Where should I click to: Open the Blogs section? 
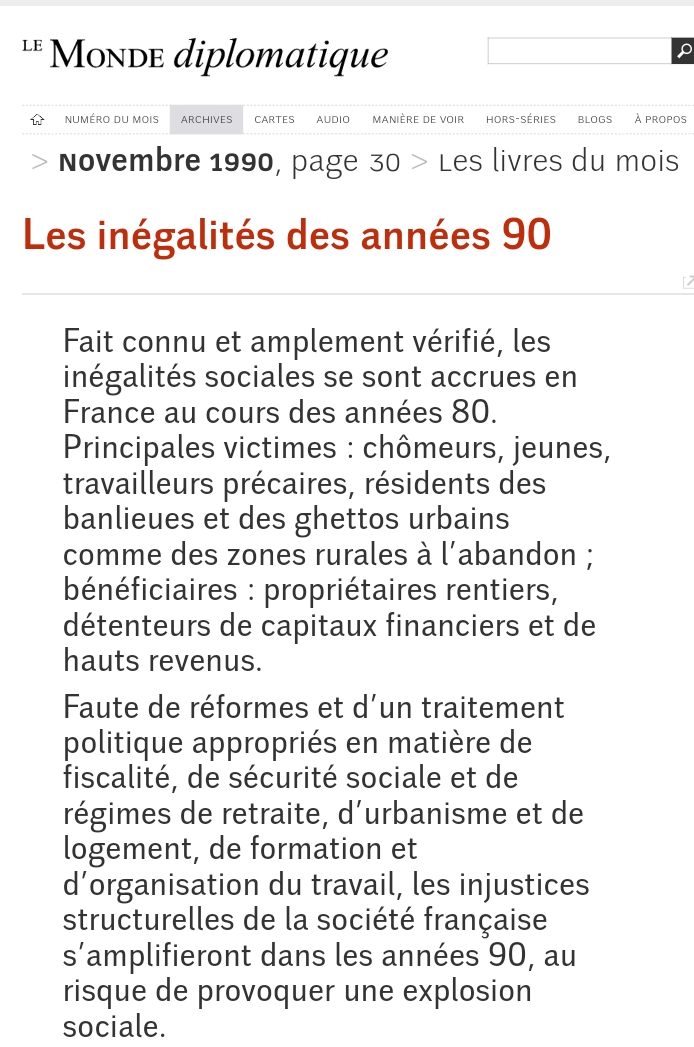tap(594, 120)
